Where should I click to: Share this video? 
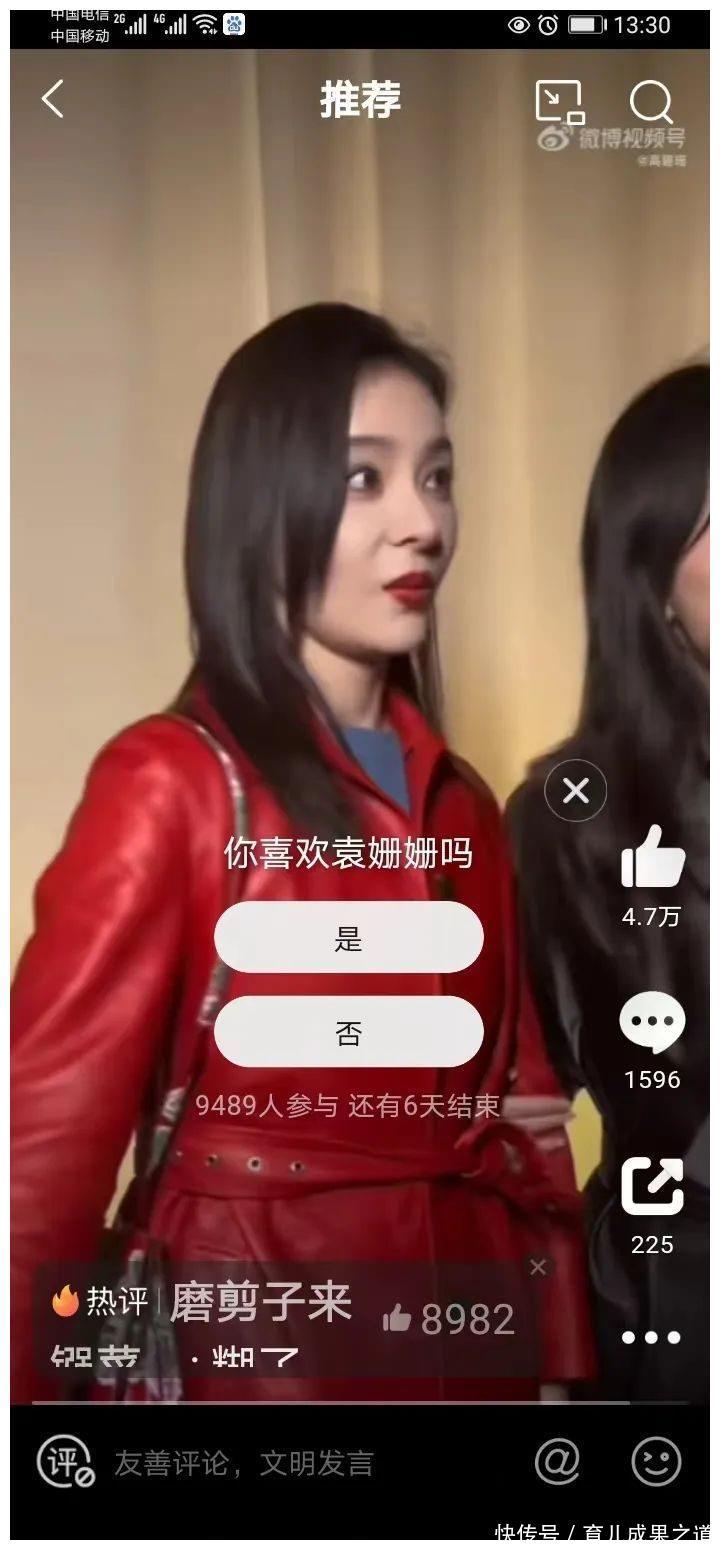(652, 1187)
